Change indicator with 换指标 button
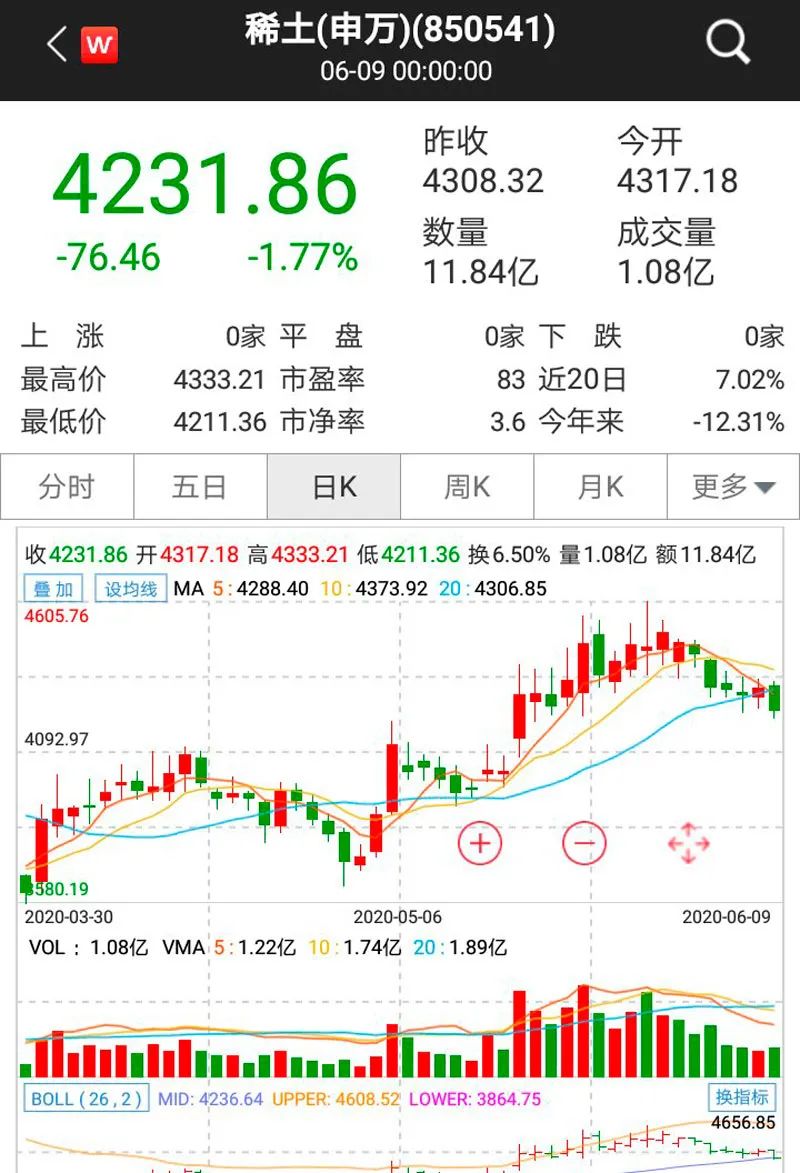 click(742, 1097)
